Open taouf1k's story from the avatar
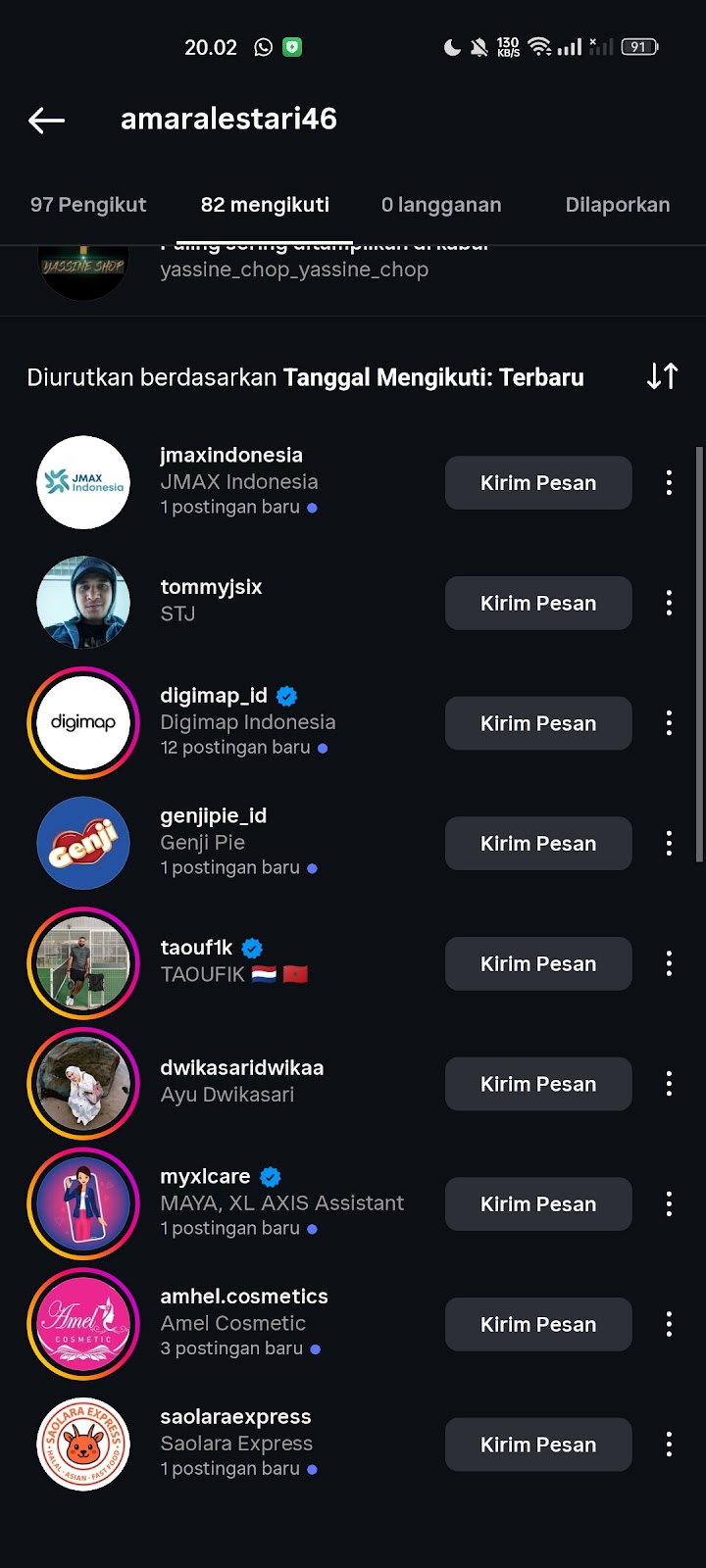 83,963
